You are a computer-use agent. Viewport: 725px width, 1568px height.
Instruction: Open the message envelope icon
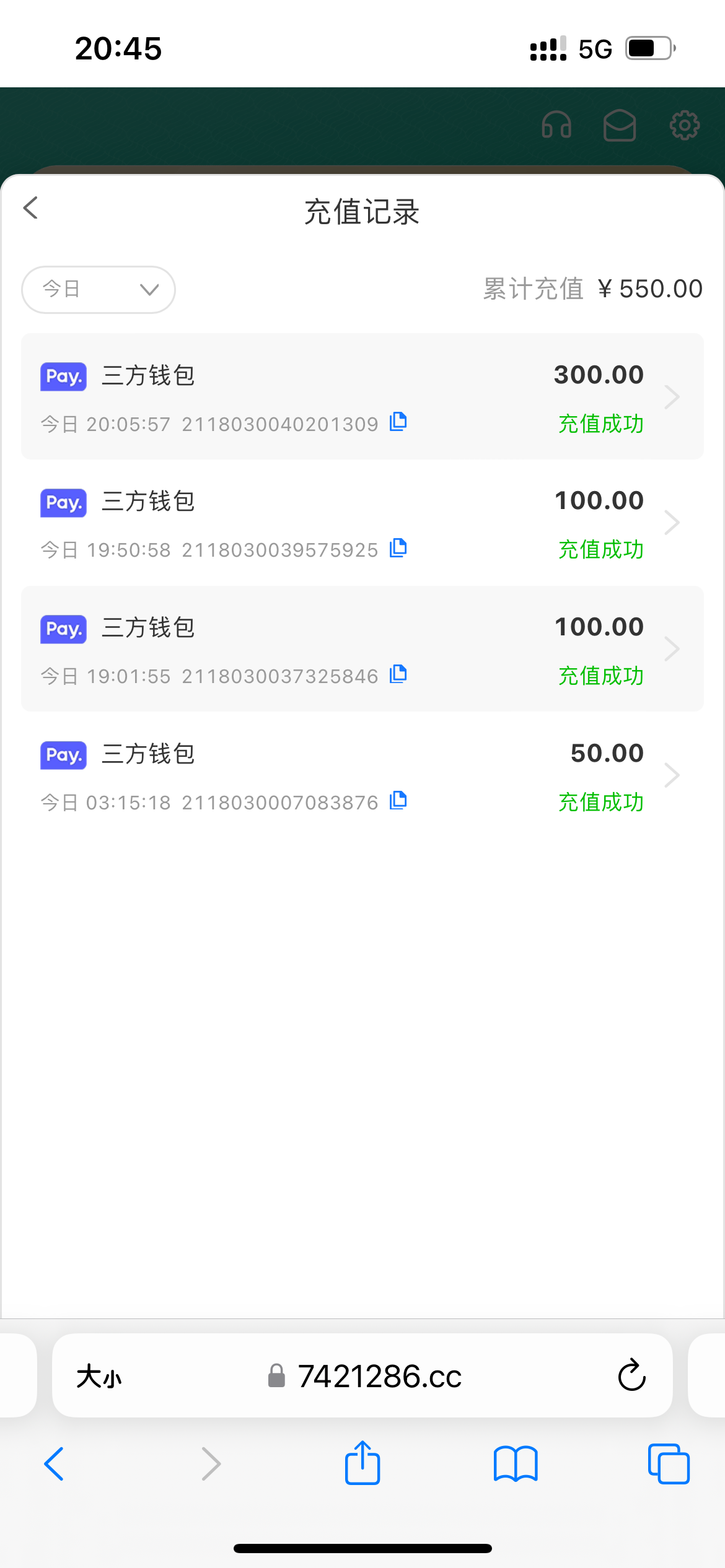pyautogui.click(x=619, y=126)
